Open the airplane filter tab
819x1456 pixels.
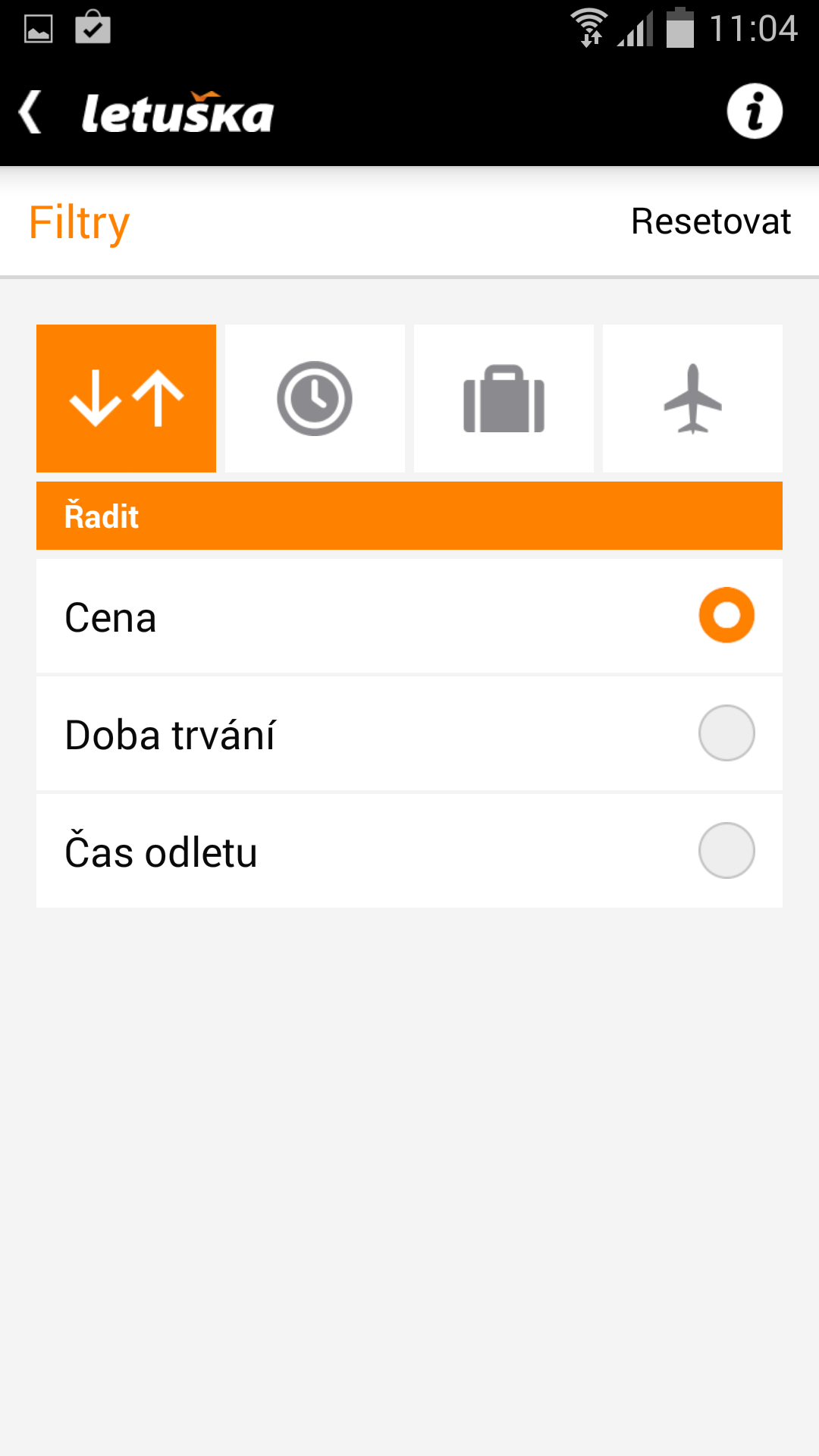[x=692, y=398]
